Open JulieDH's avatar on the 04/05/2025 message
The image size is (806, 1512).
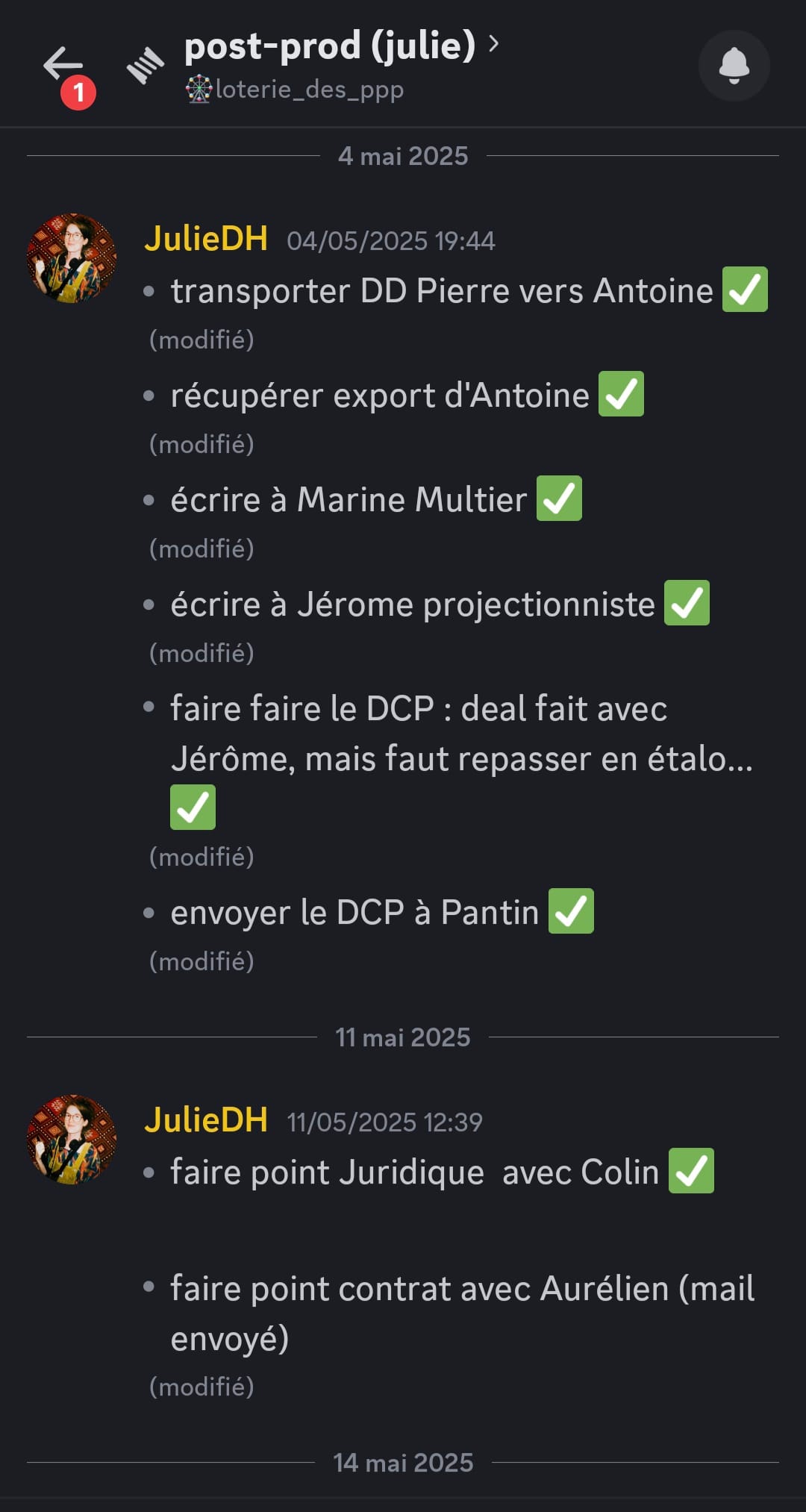pyautogui.click(x=72, y=258)
